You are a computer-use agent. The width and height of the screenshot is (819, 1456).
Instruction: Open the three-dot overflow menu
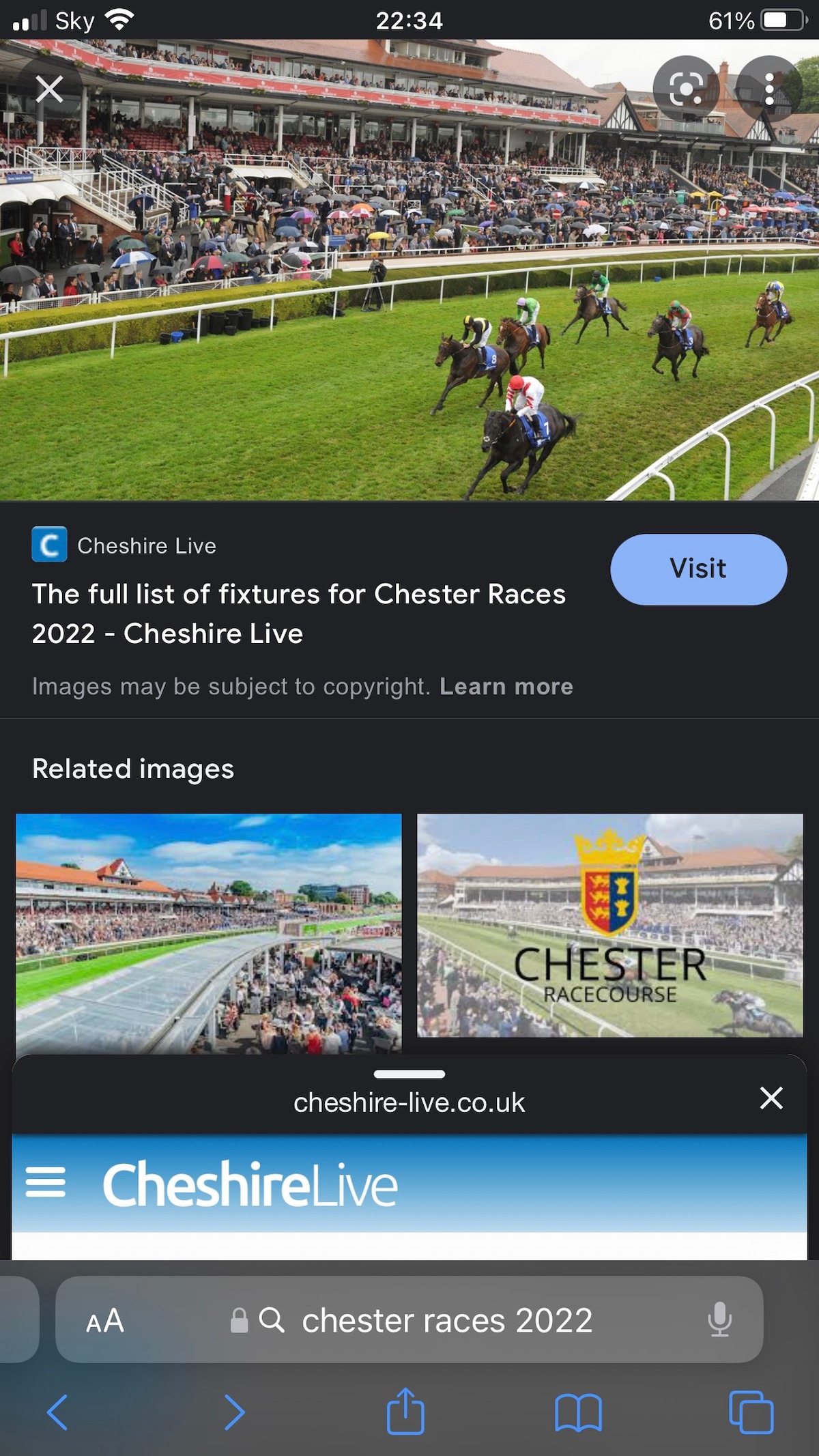point(769,89)
